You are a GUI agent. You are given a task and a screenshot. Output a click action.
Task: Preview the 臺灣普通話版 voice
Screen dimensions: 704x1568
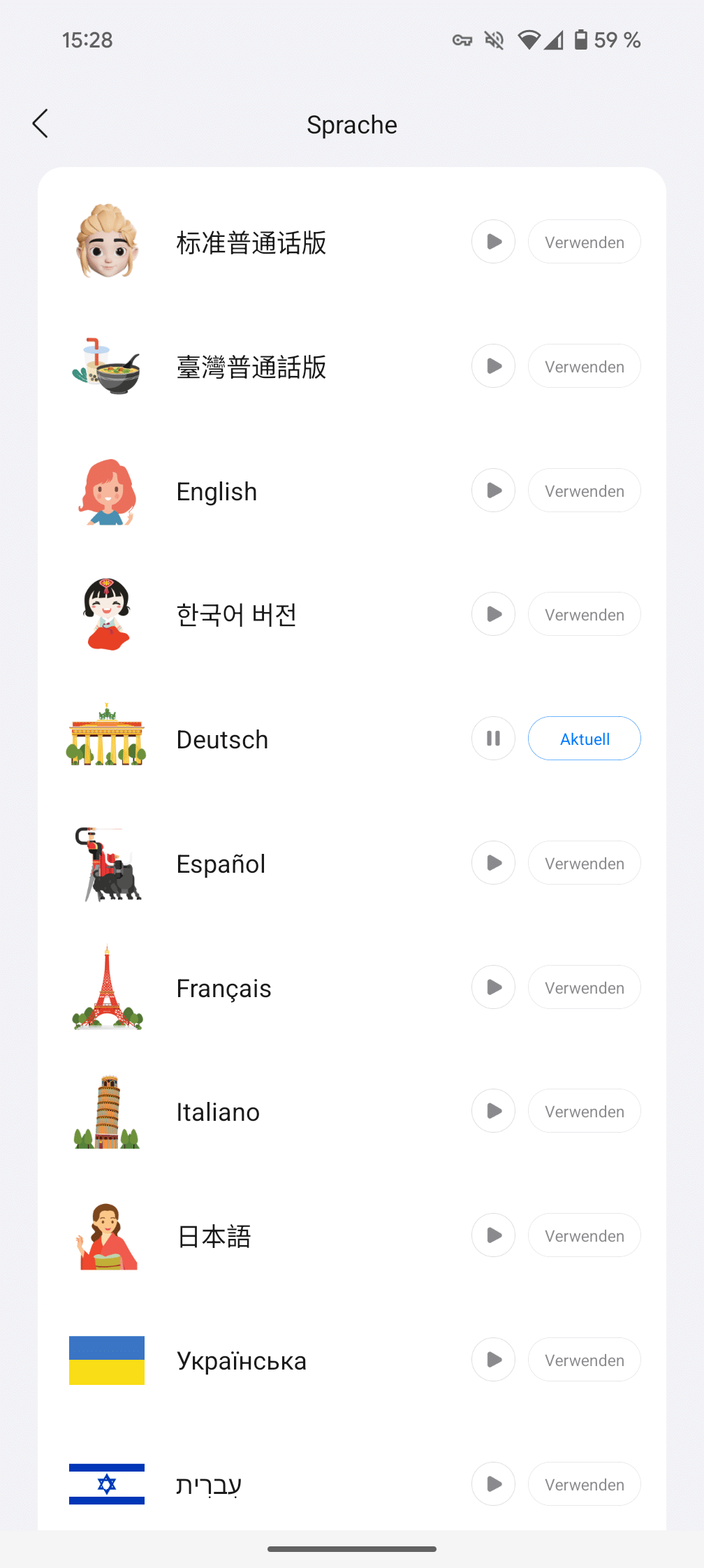tap(493, 366)
